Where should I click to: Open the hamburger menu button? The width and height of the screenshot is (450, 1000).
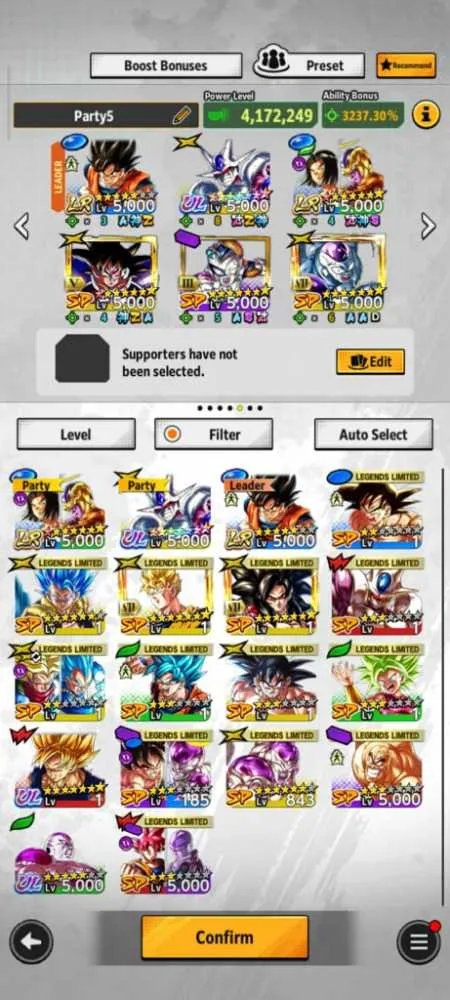[x=418, y=941]
